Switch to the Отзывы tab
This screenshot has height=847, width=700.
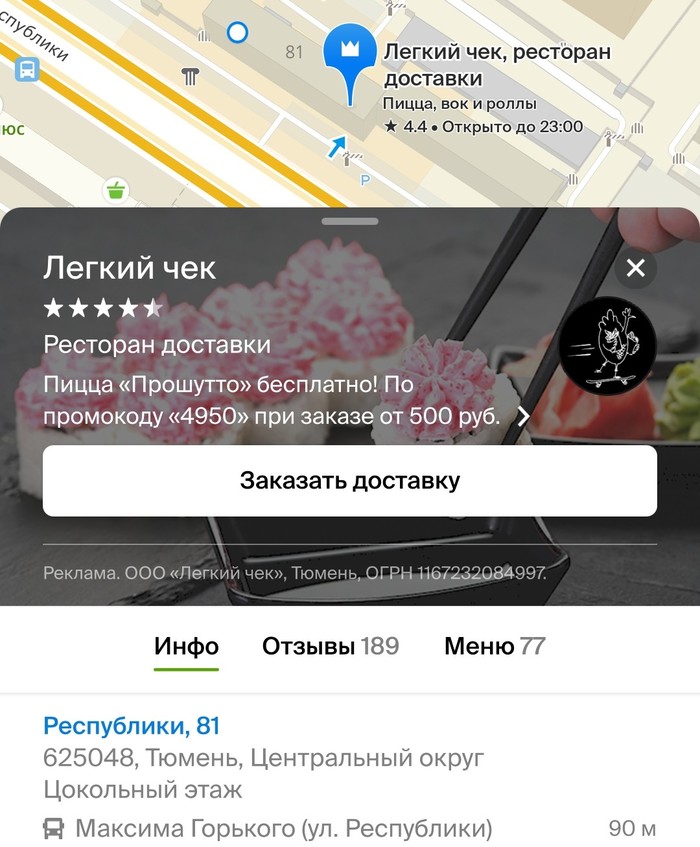(x=329, y=646)
